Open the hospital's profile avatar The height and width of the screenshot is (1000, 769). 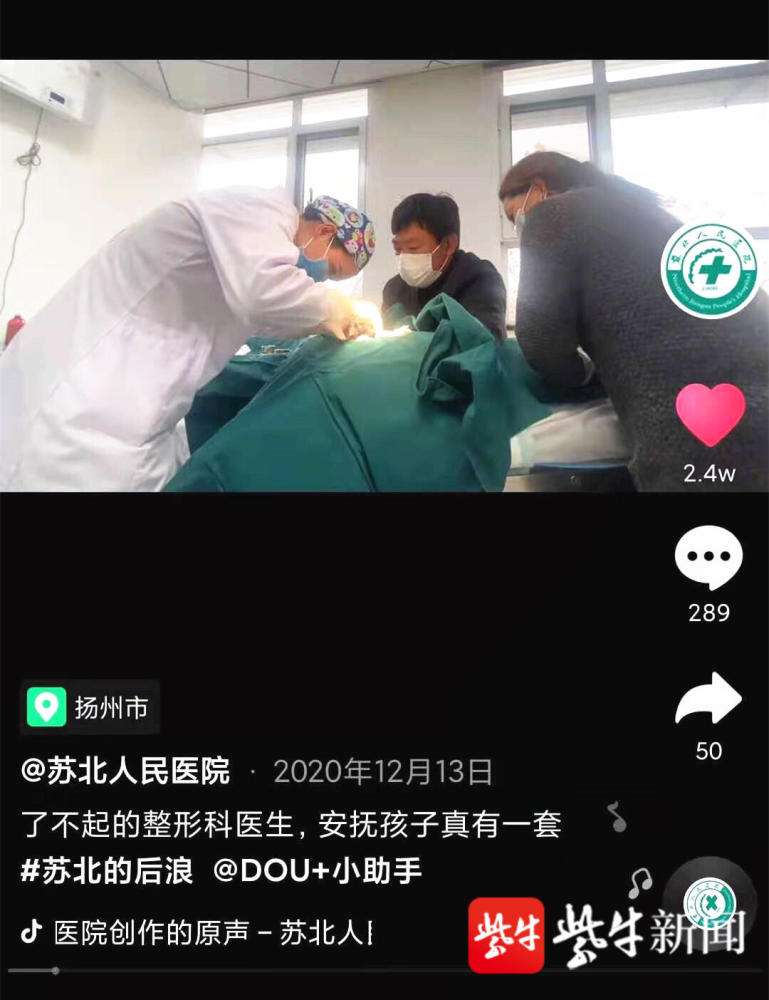(710, 271)
